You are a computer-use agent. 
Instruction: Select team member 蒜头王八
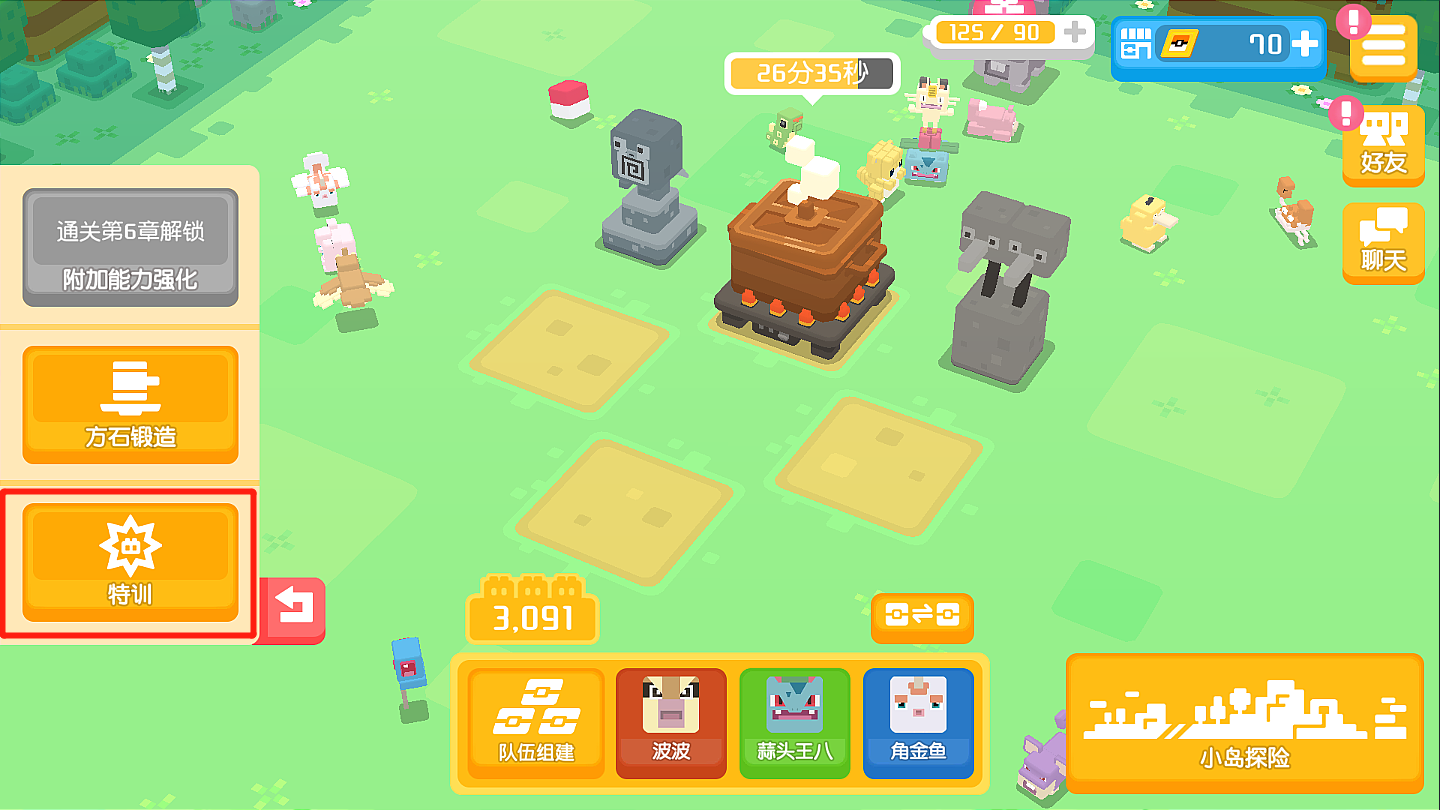(794, 722)
